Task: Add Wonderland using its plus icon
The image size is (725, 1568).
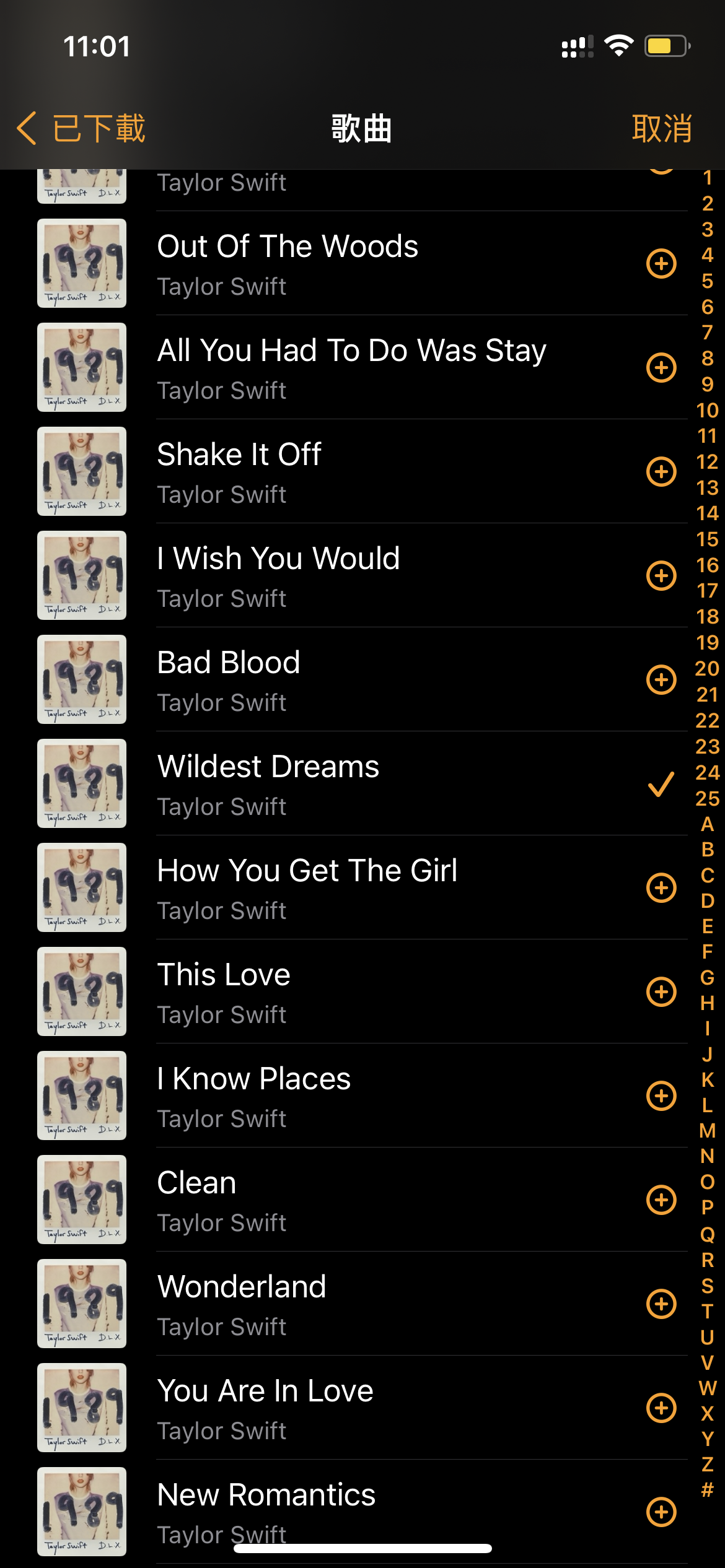Action: coord(661,1304)
